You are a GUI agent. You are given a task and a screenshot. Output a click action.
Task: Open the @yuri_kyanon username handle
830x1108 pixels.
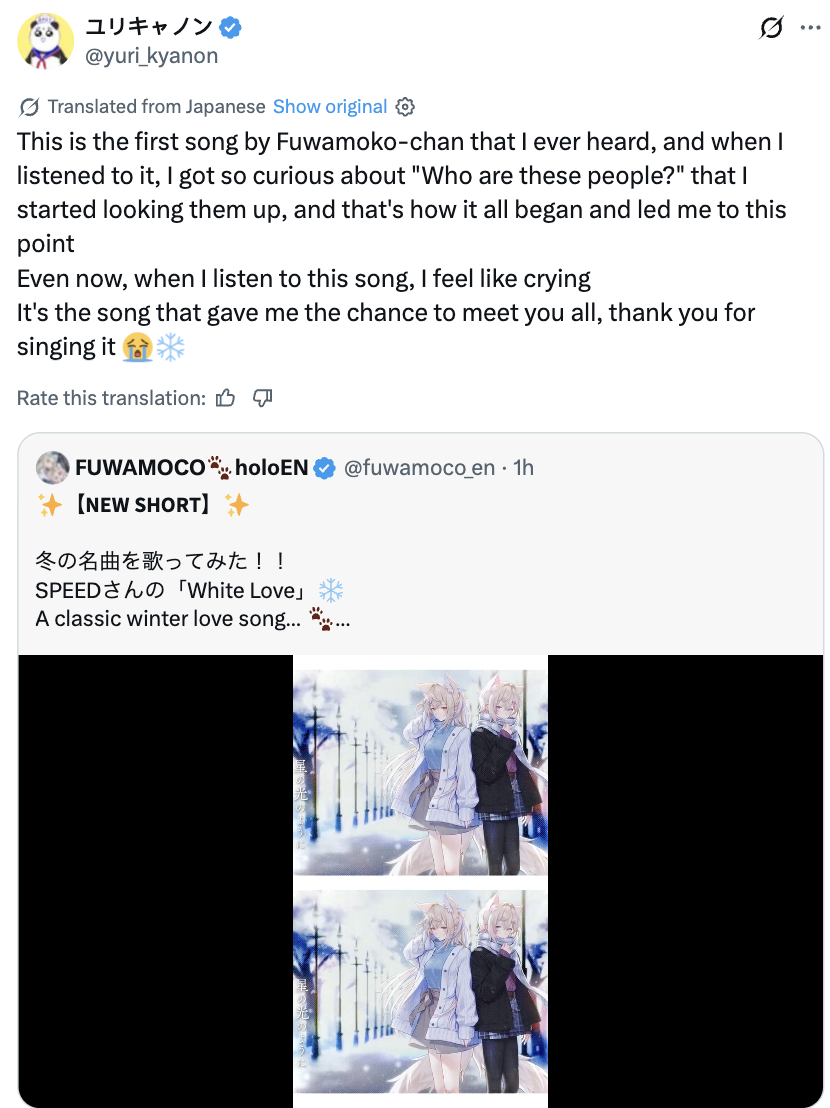(x=151, y=56)
